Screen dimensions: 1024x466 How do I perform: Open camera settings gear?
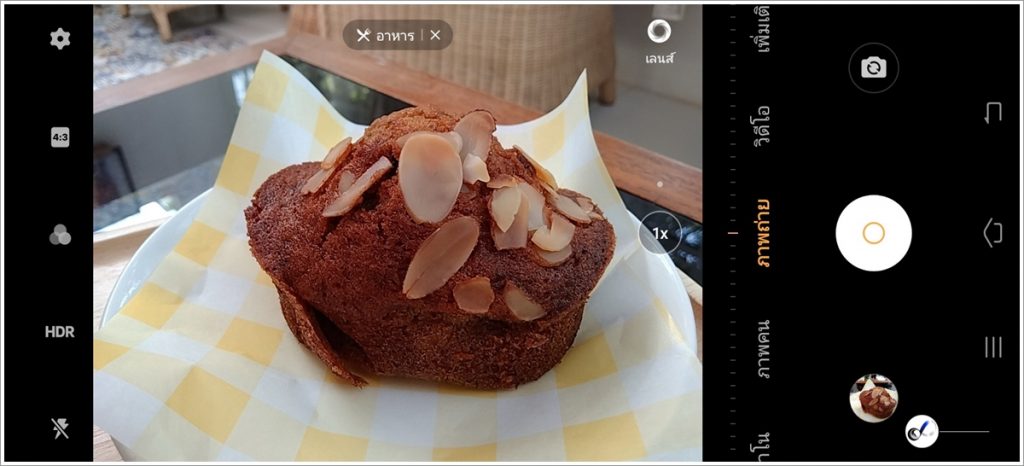[60, 39]
